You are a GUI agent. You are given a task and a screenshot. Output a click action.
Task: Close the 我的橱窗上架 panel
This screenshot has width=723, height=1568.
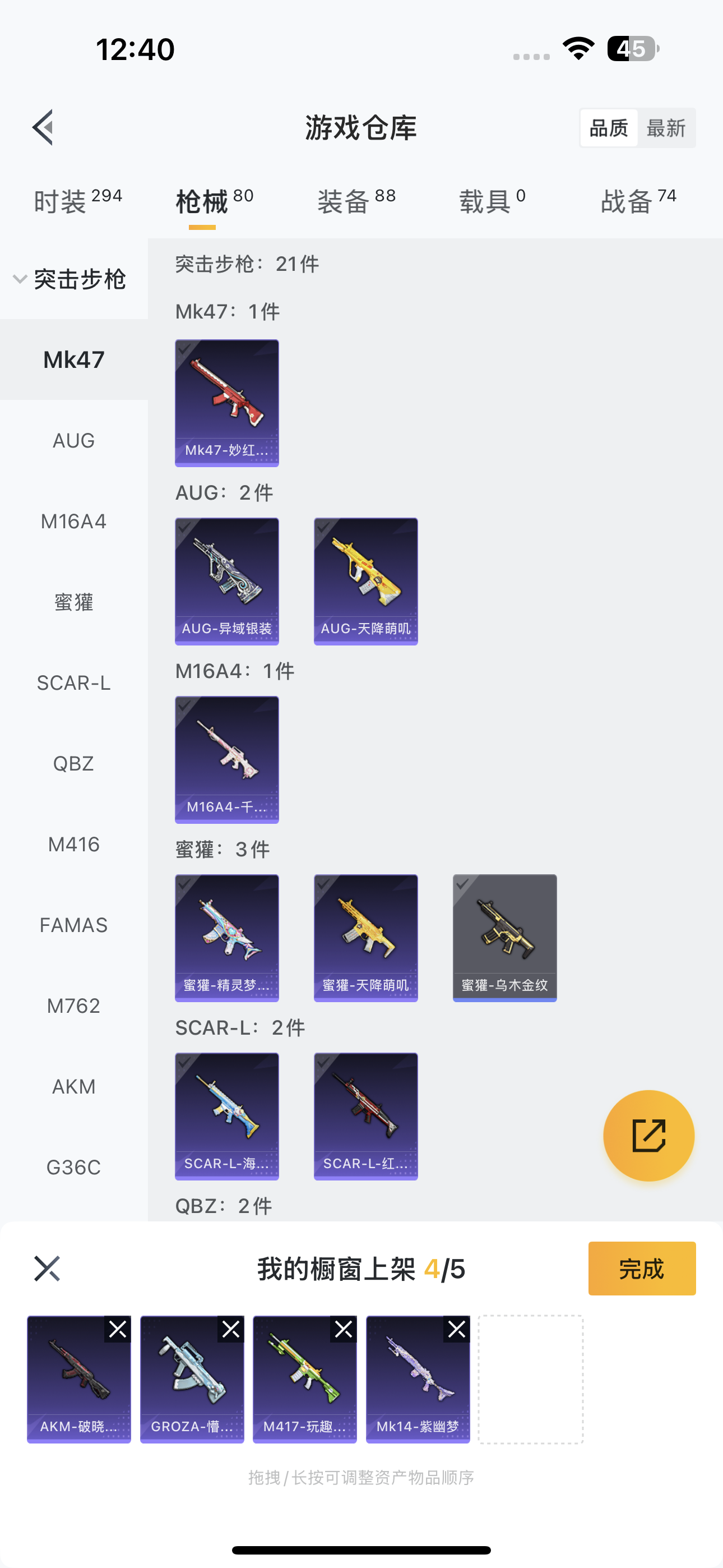tap(47, 1269)
